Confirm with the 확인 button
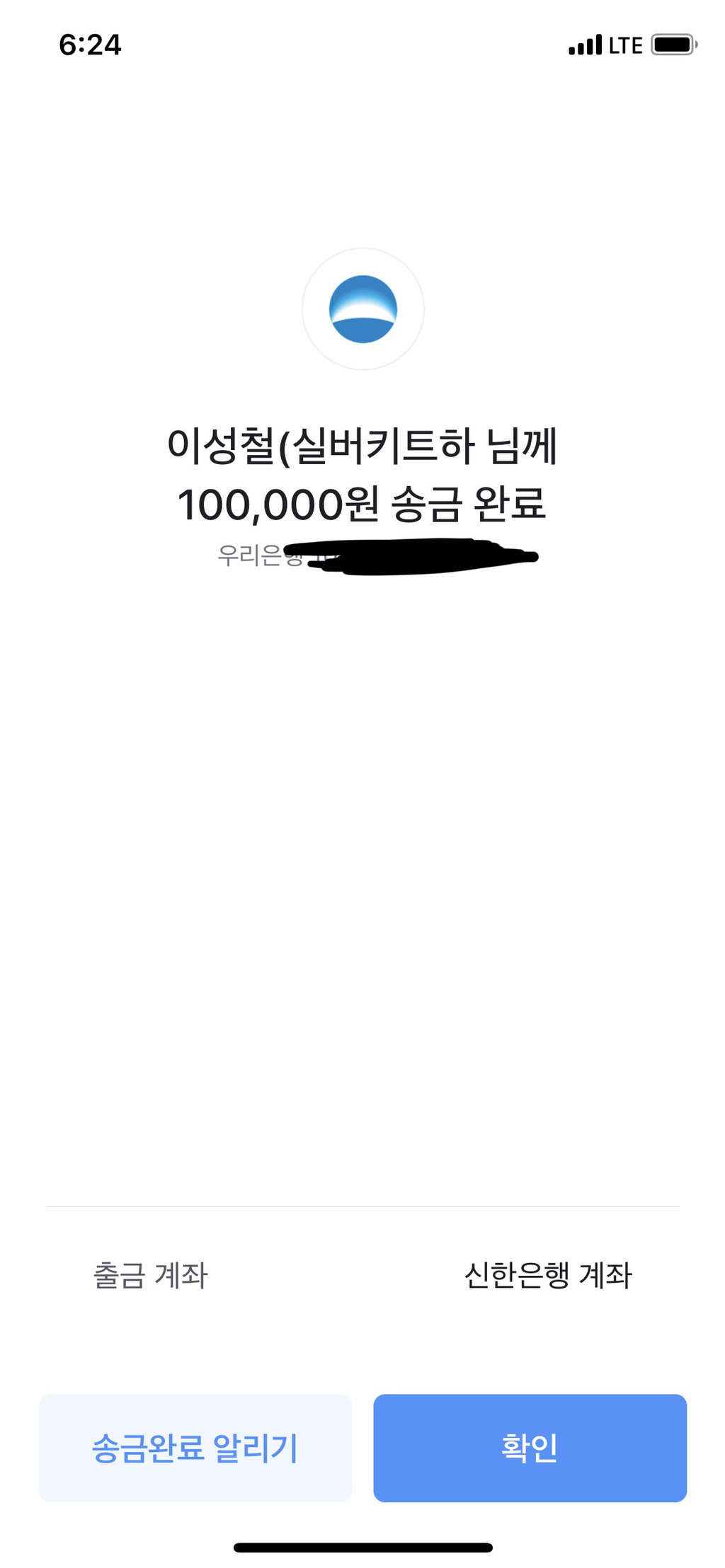The width and height of the screenshot is (725, 1568). [x=530, y=1448]
